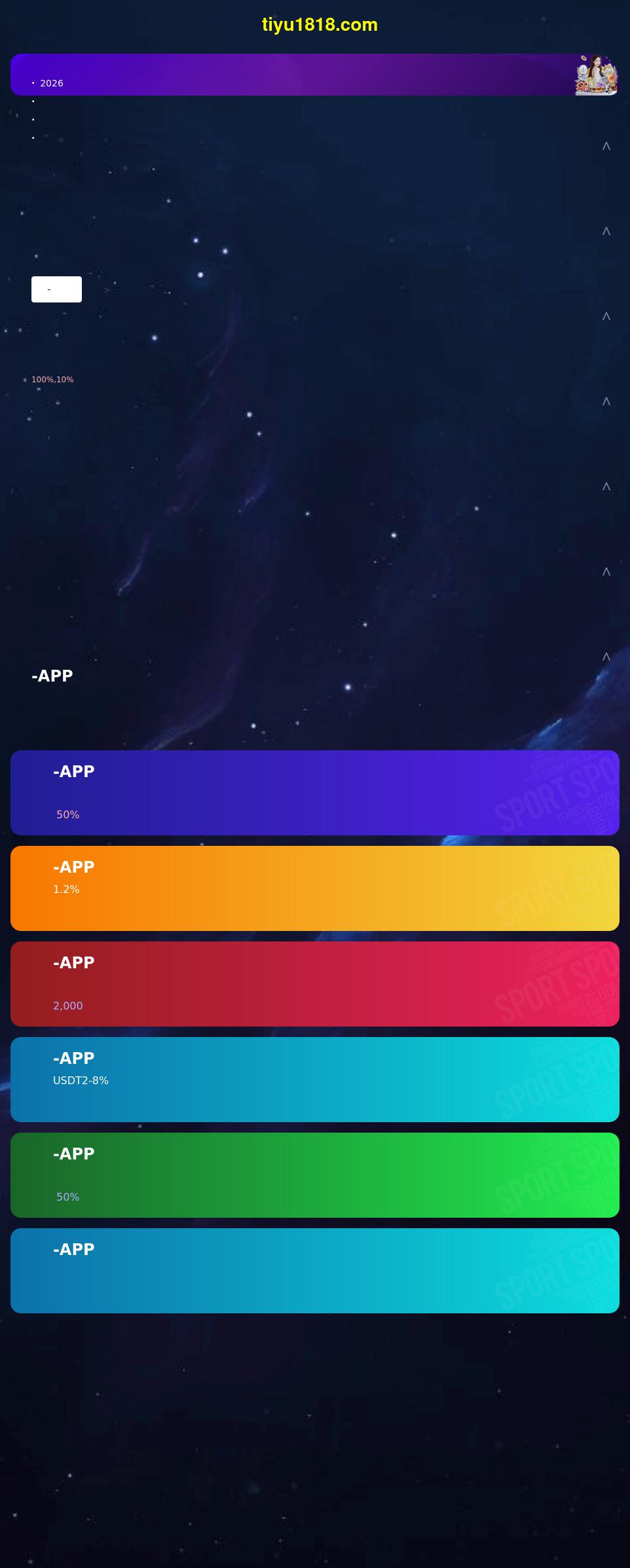This screenshot has width=630, height=1568.
Task: Open the -APP USDT2-8% card
Action: click(x=314, y=1079)
